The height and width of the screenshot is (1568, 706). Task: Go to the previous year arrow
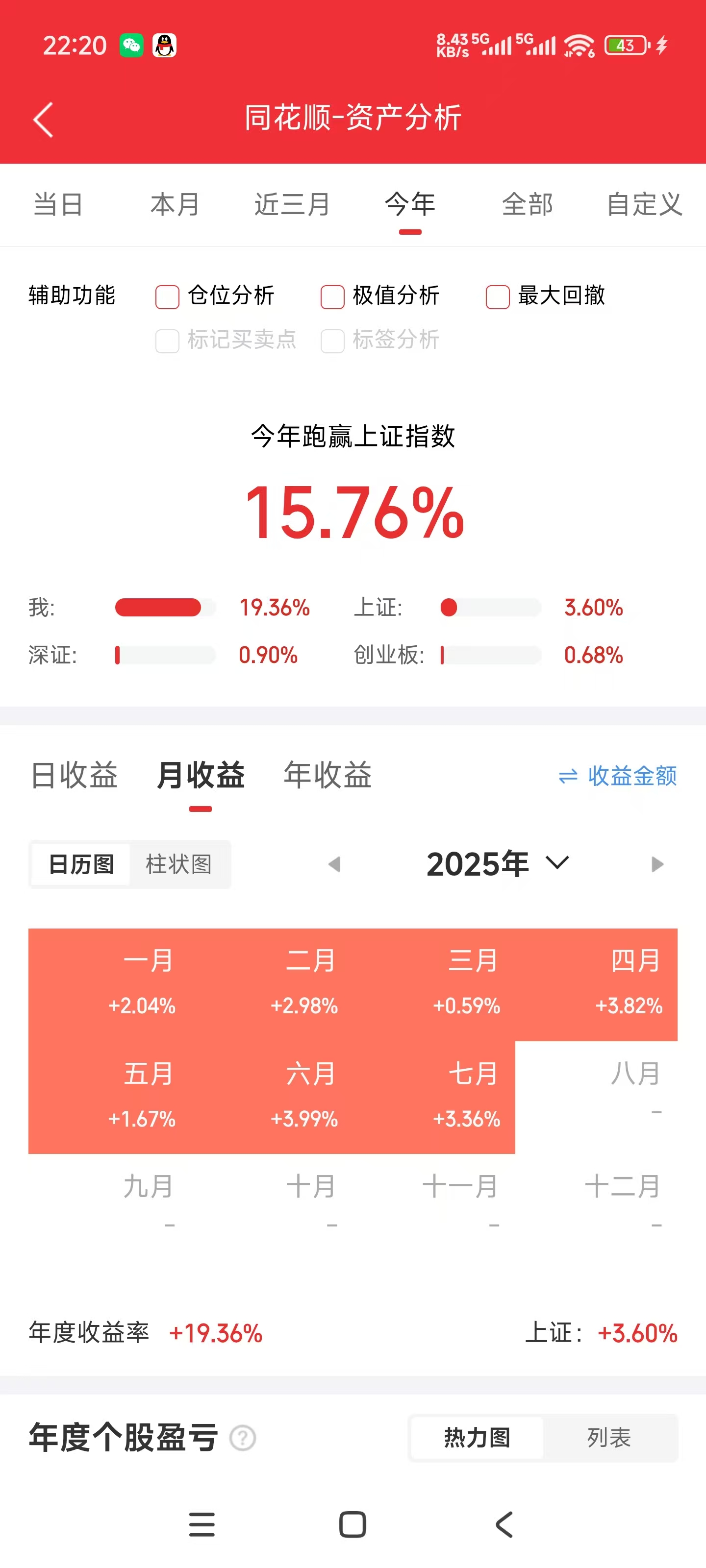[x=334, y=864]
